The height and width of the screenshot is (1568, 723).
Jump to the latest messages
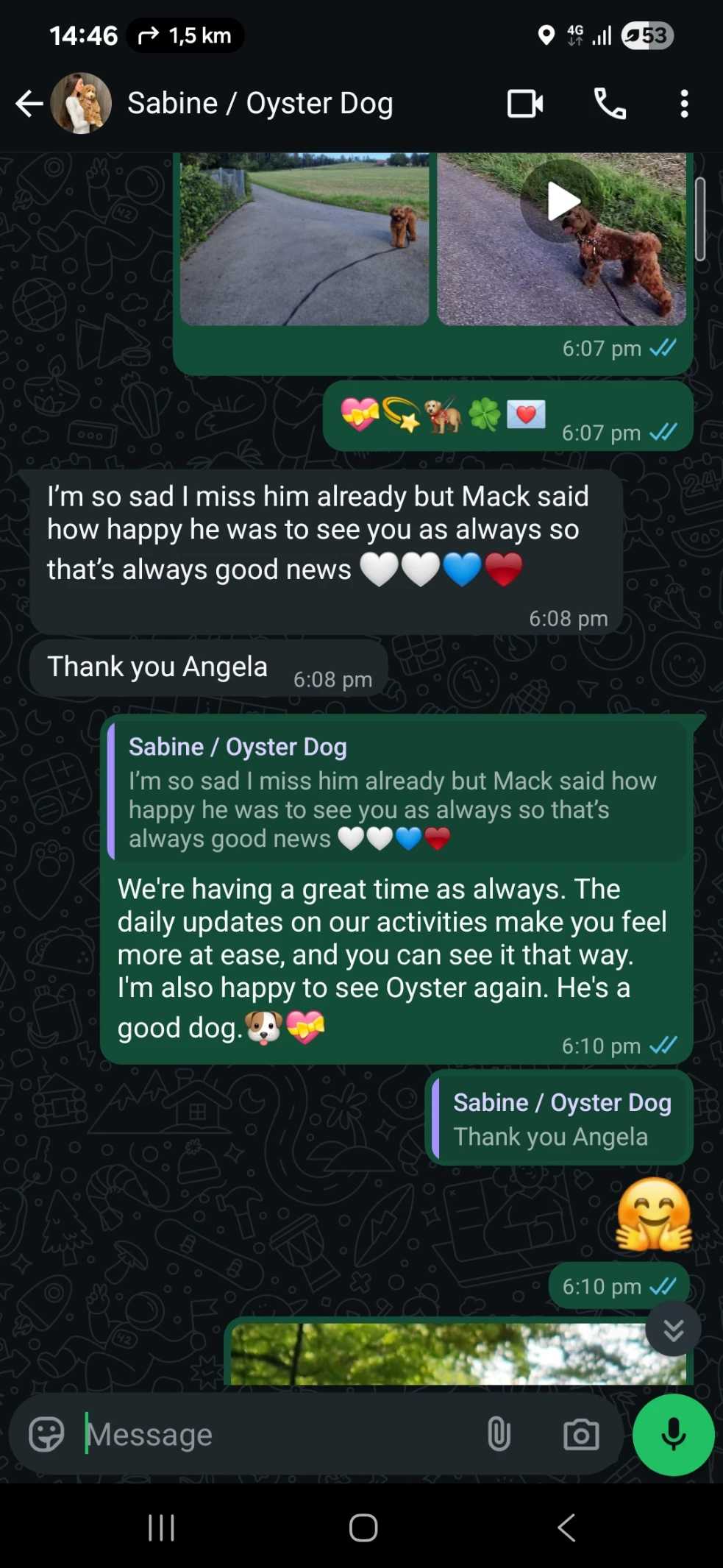[673, 1329]
